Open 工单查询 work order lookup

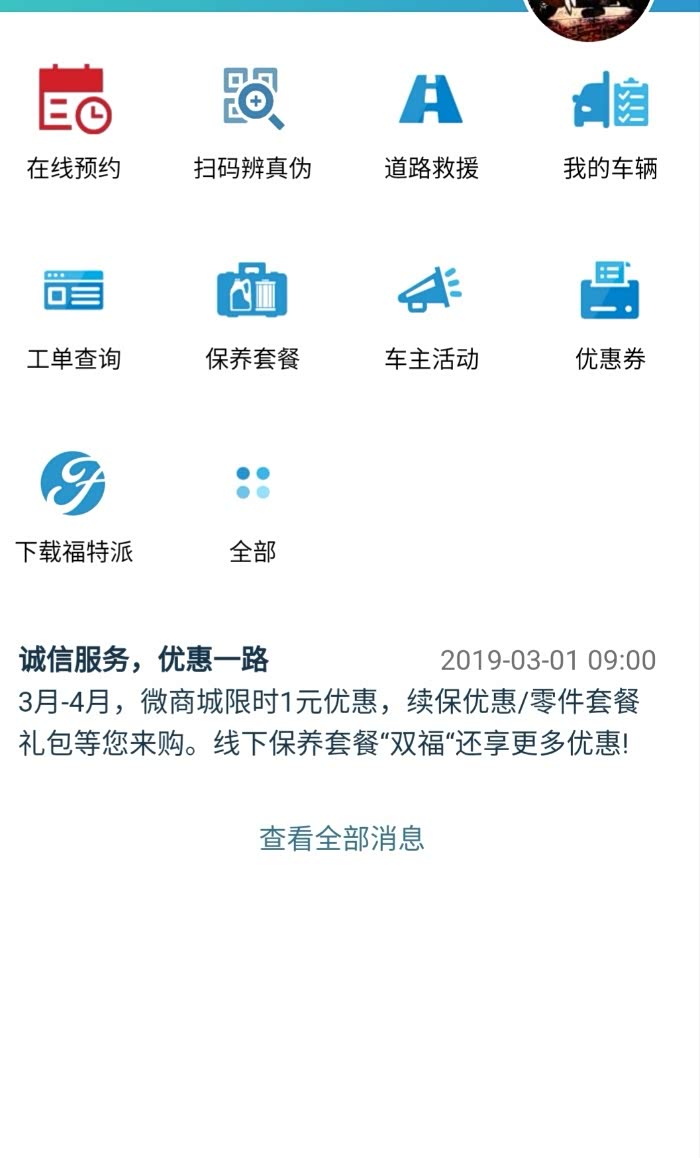click(74, 316)
